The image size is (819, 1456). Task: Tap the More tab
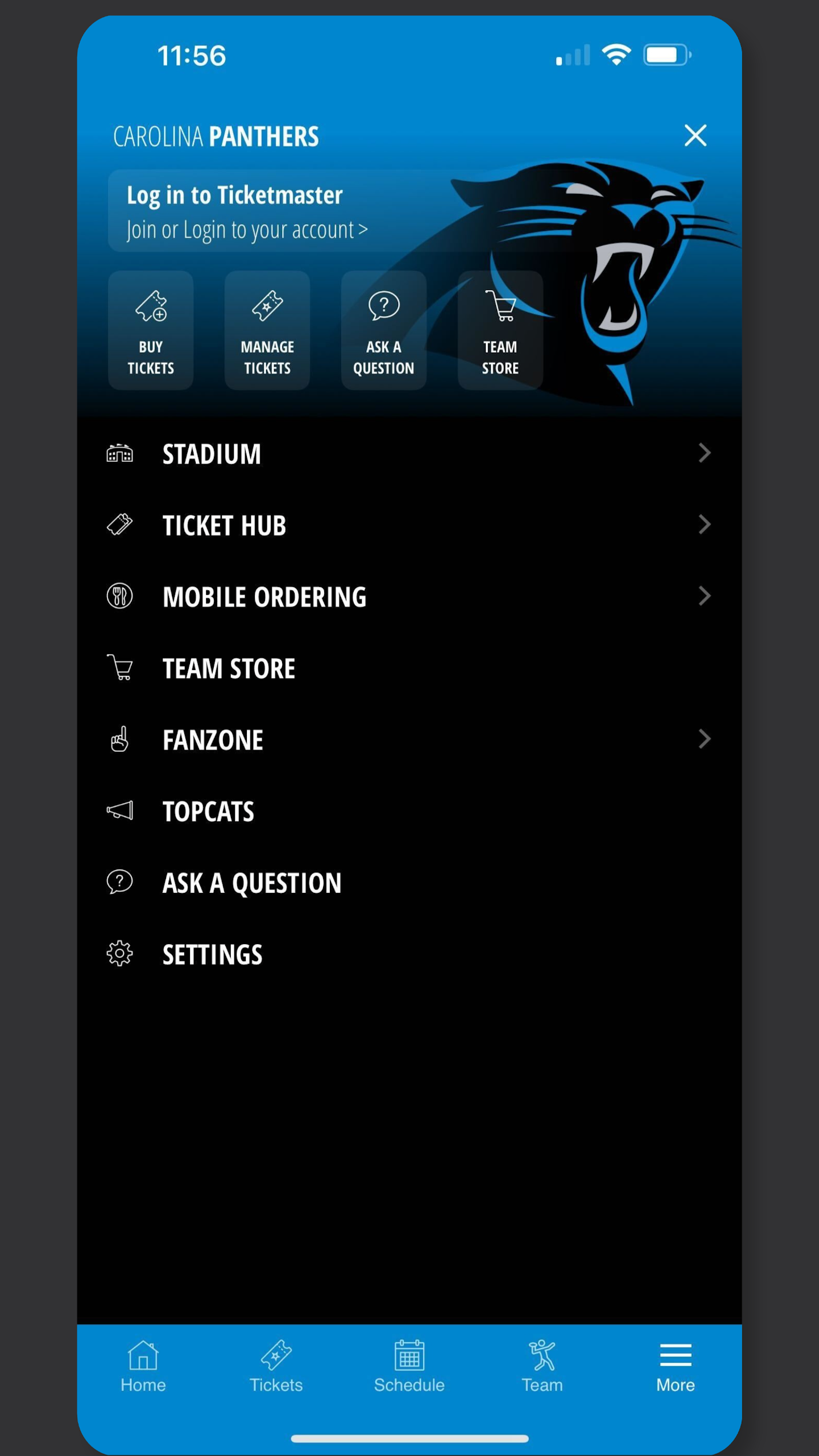tap(676, 1367)
